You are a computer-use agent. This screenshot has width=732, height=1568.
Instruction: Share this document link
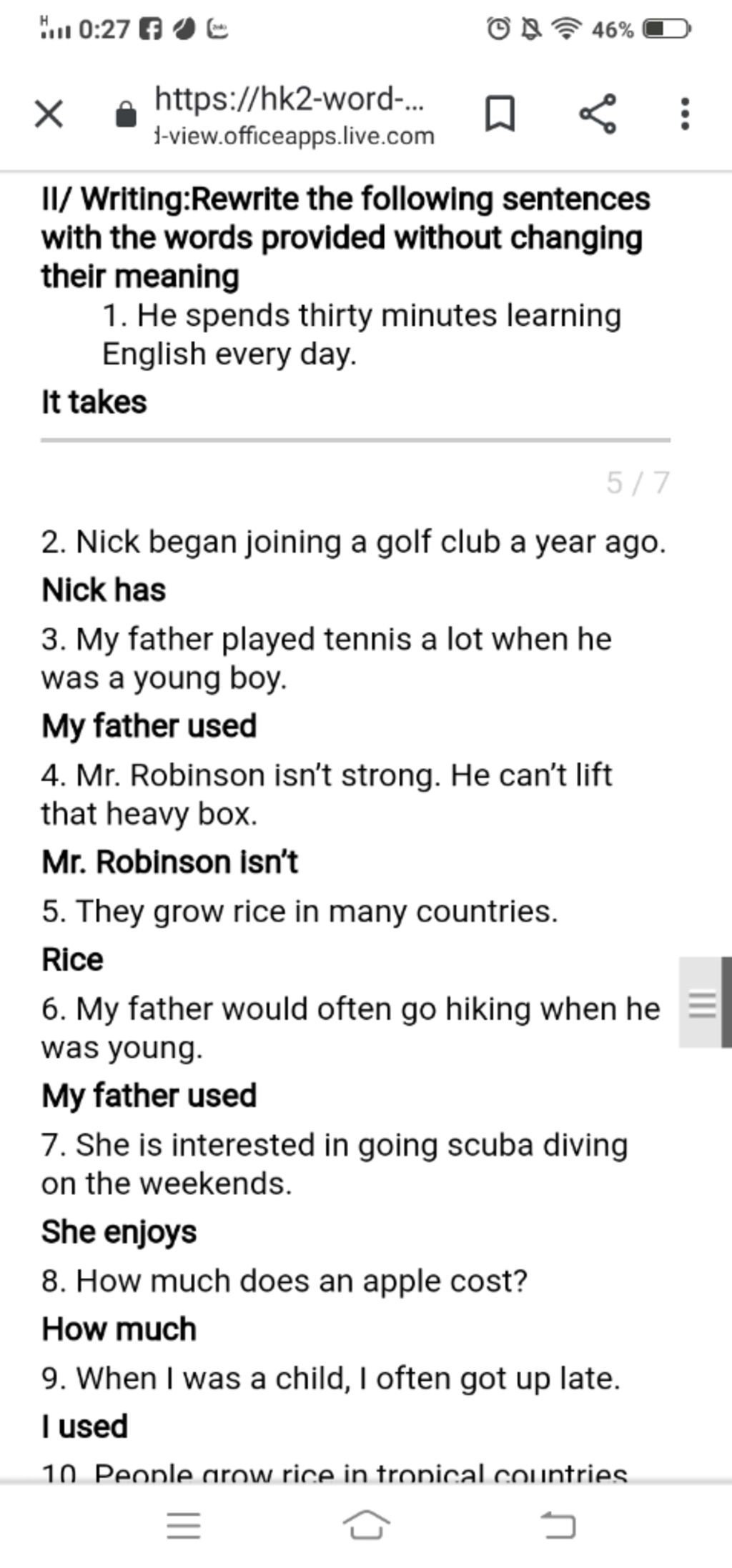[598, 114]
